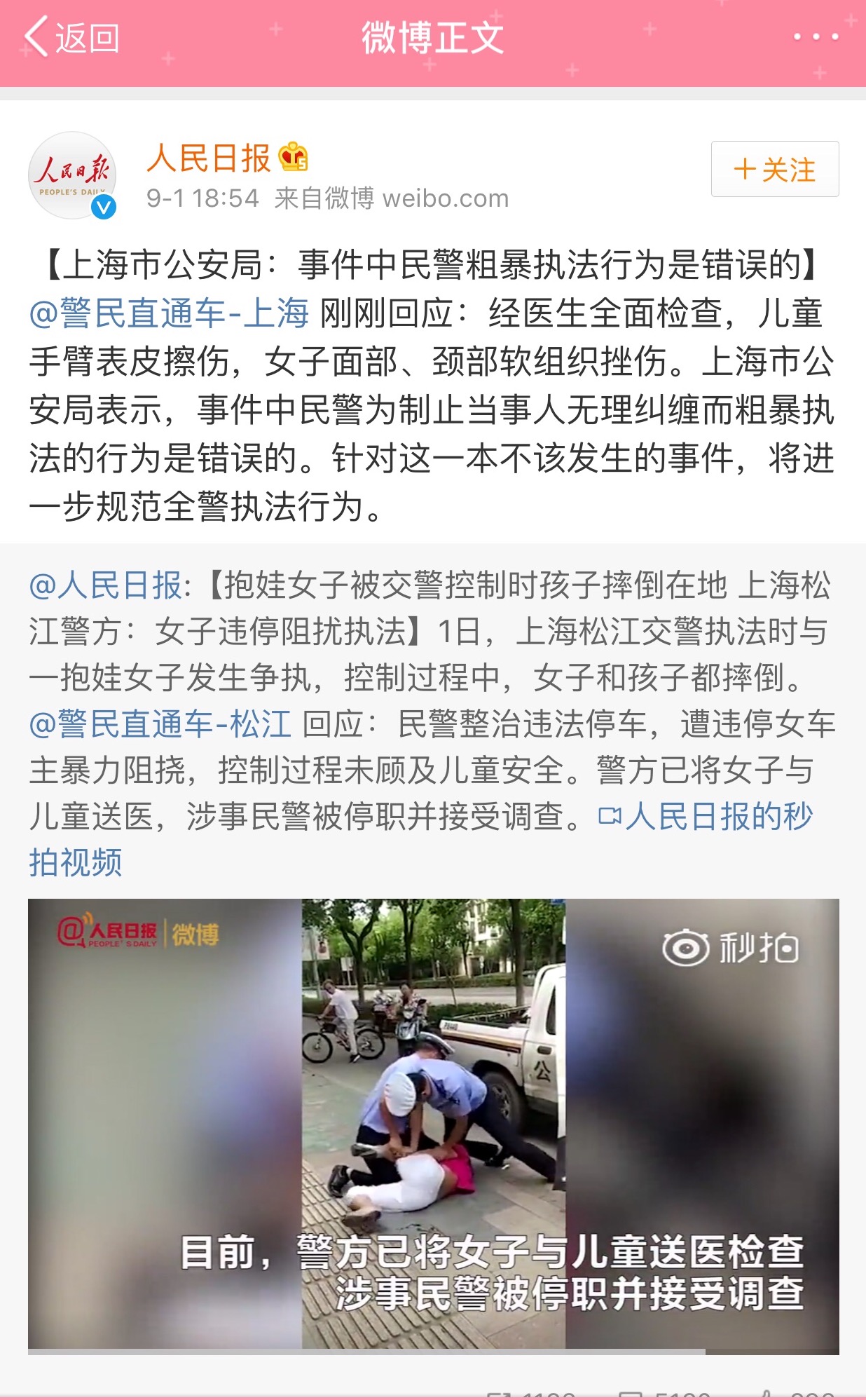Viewport: 866px width, 1400px height.
Task: Open the @警民直通车-上海 mention
Action: pos(169,313)
